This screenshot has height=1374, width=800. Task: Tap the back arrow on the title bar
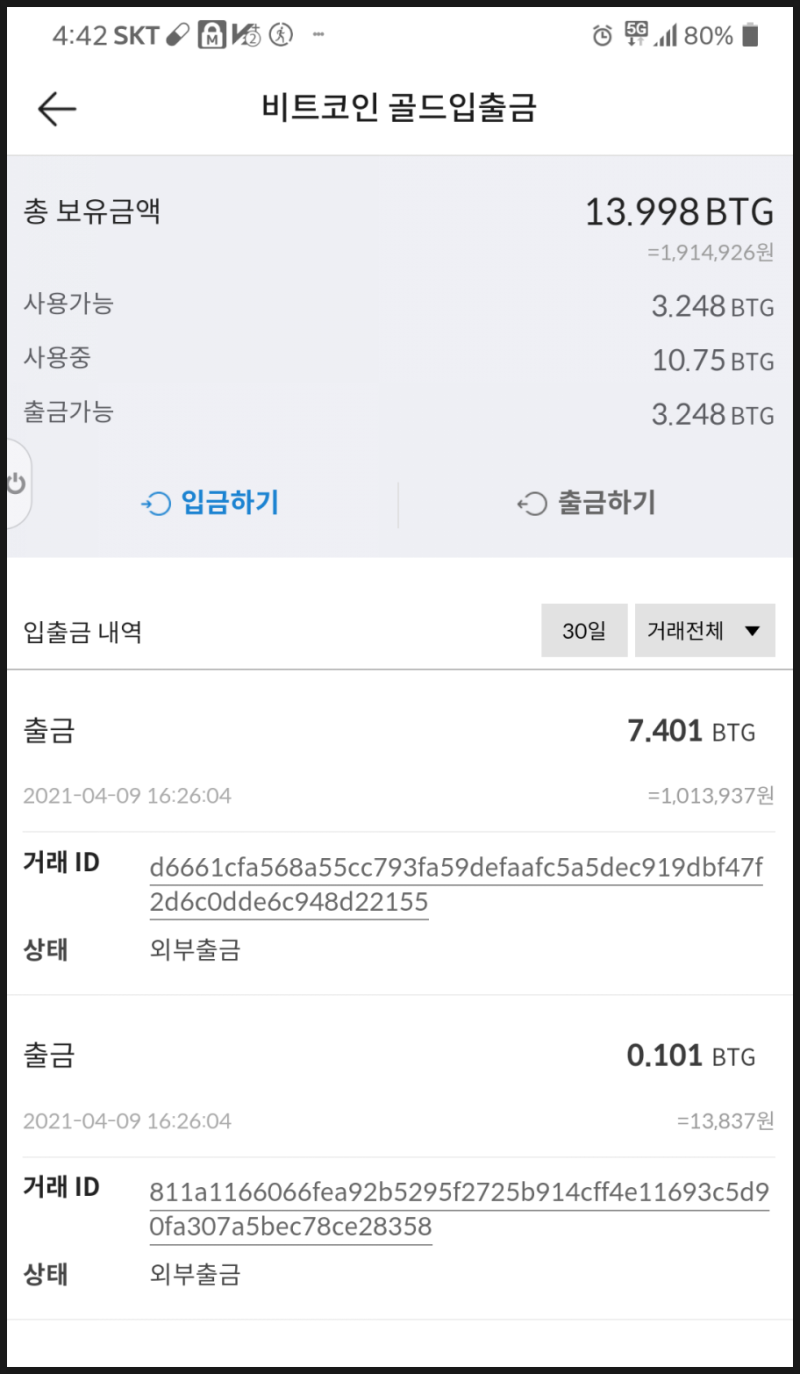point(56,108)
